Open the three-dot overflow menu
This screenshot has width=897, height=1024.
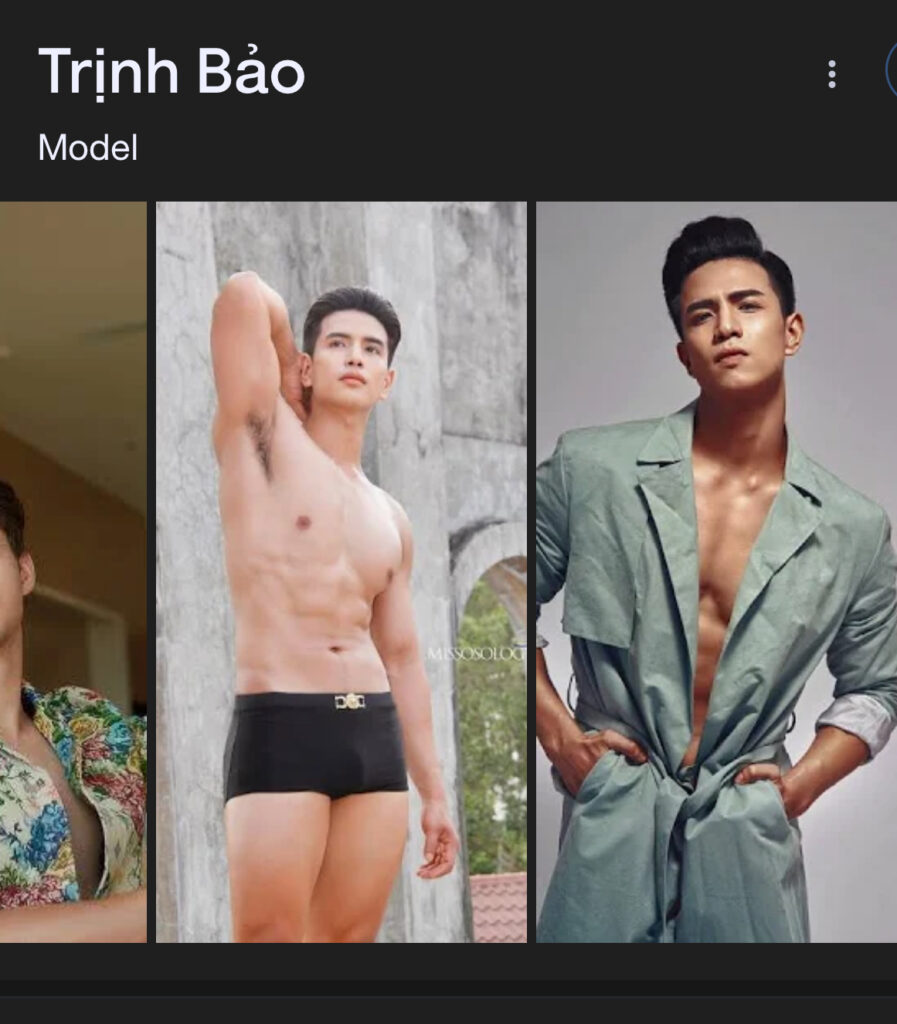(831, 74)
